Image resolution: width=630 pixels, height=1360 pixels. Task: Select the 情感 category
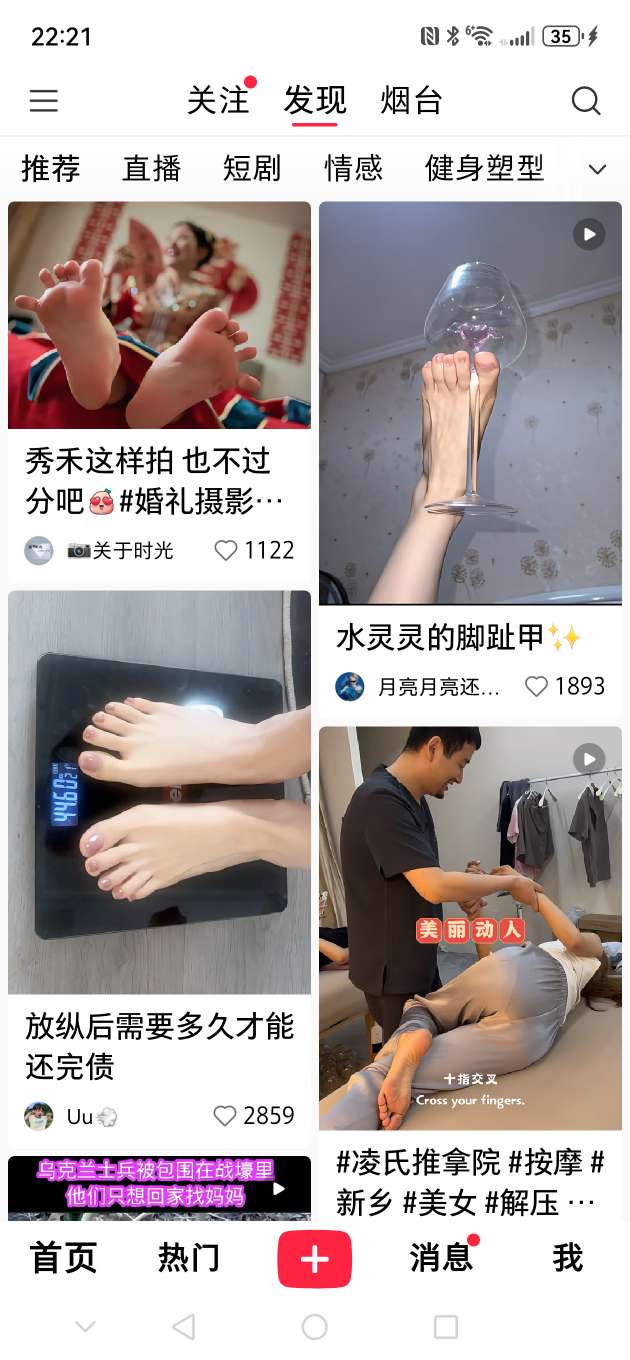point(353,168)
